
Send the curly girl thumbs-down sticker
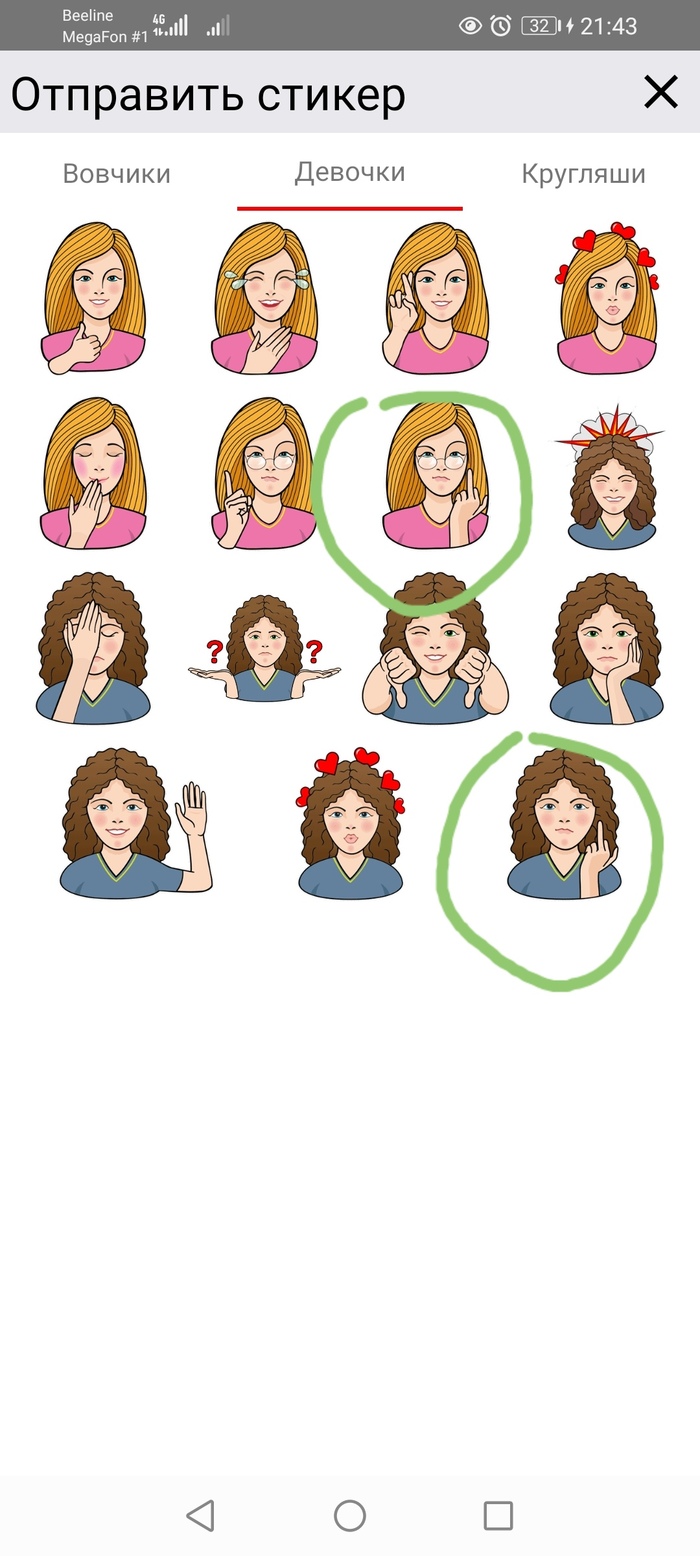[436, 650]
